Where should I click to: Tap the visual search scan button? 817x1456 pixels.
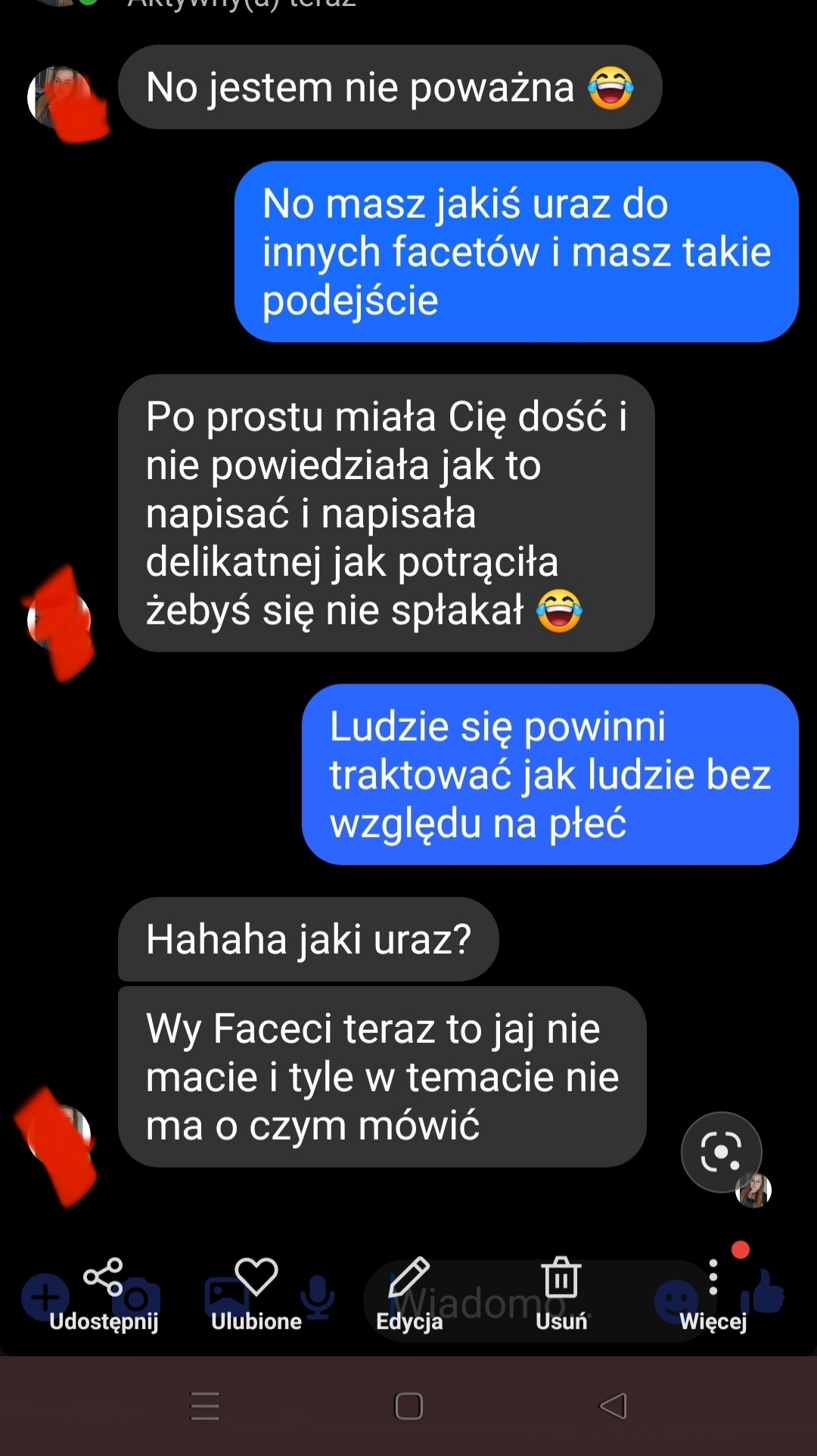click(x=720, y=1152)
